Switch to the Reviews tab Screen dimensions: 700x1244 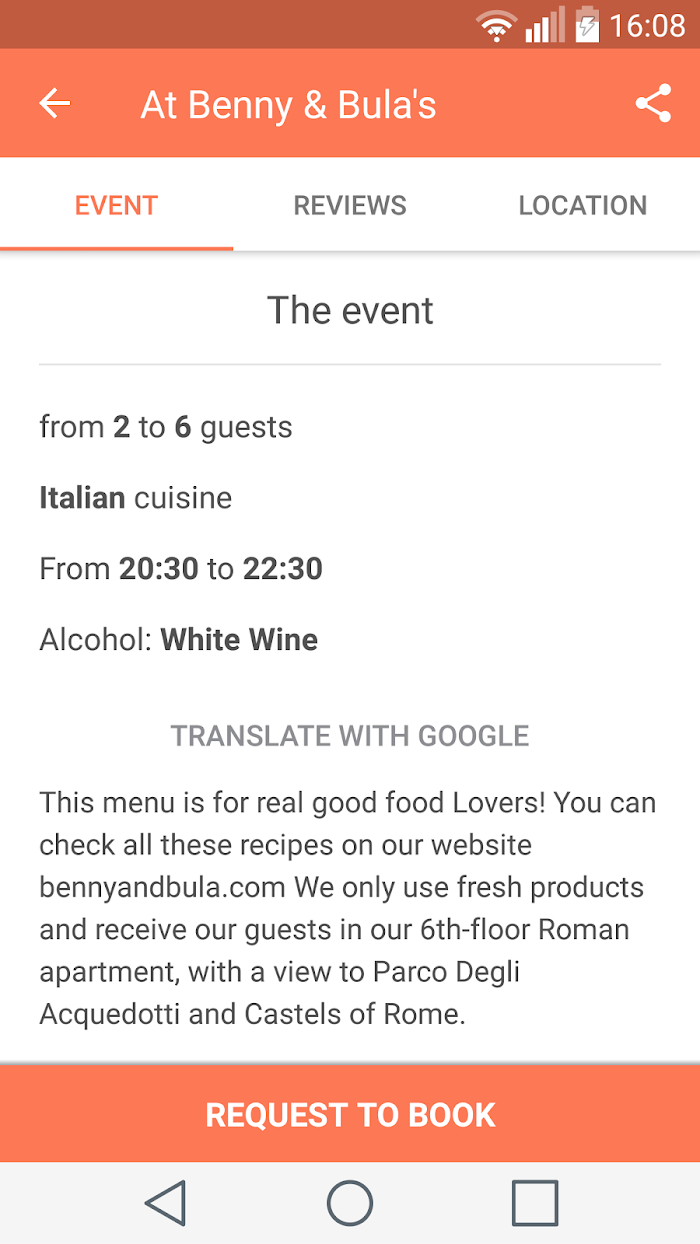click(350, 205)
